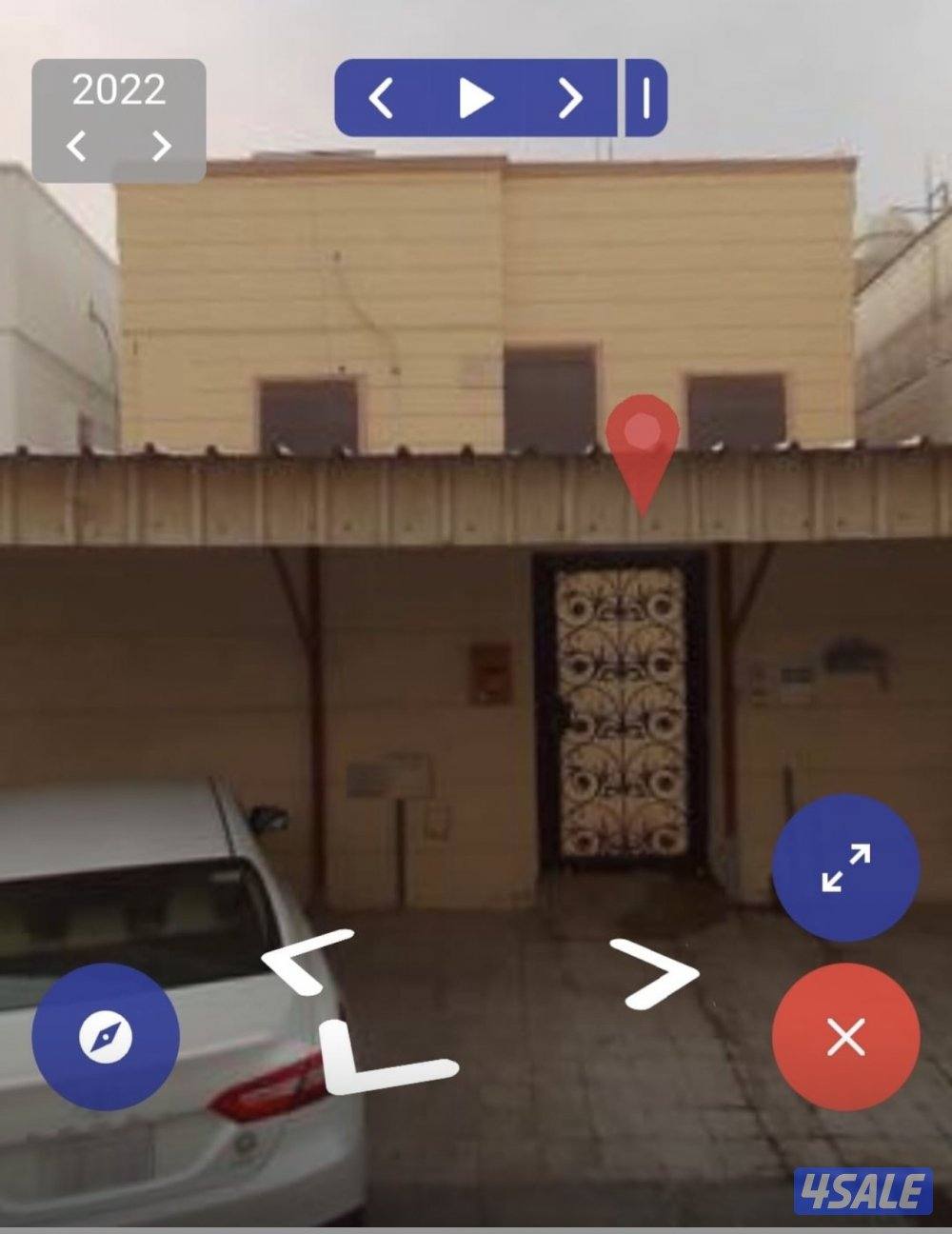The width and height of the screenshot is (952, 1234).
Task: Step back to the previous street image
Action: click(x=381, y=98)
